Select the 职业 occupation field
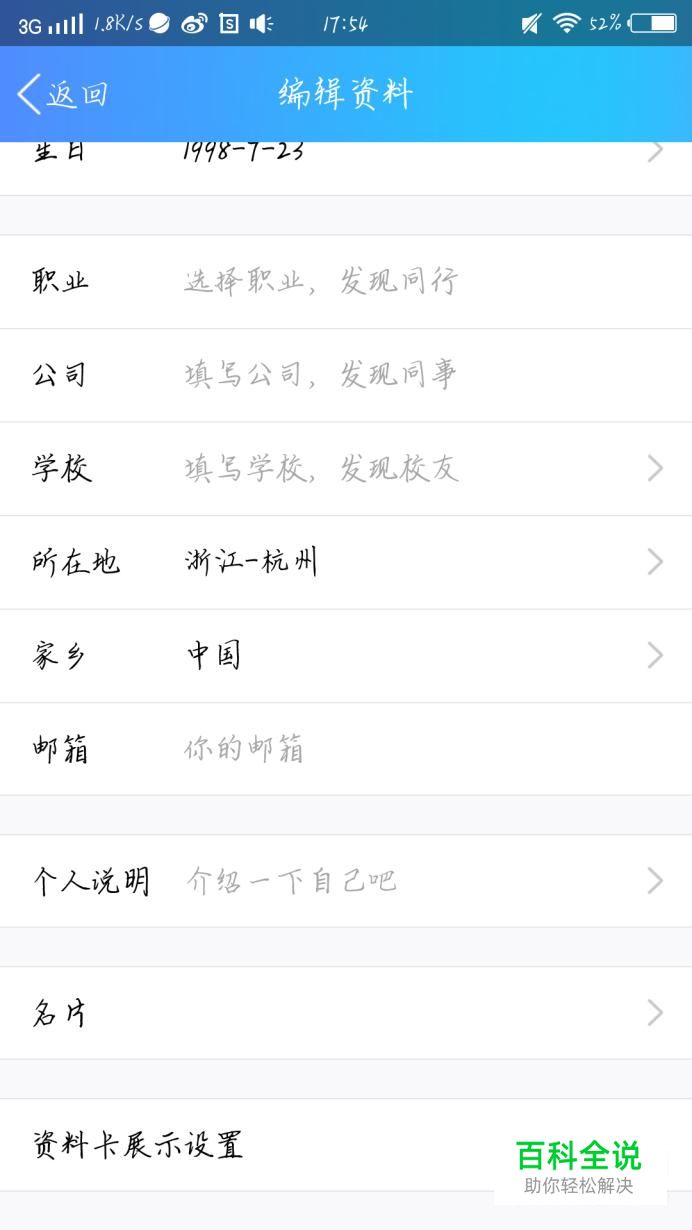This screenshot has height=1230, width=692. [346, 282]
